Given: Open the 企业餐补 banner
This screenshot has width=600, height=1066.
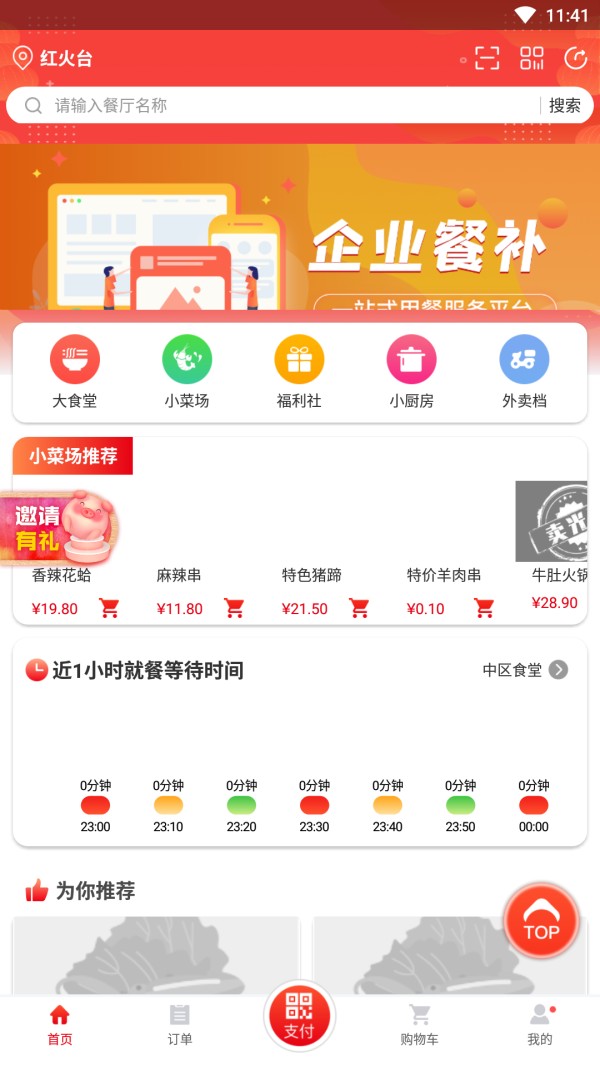Looking at the screenshot, I should [300, 228].
